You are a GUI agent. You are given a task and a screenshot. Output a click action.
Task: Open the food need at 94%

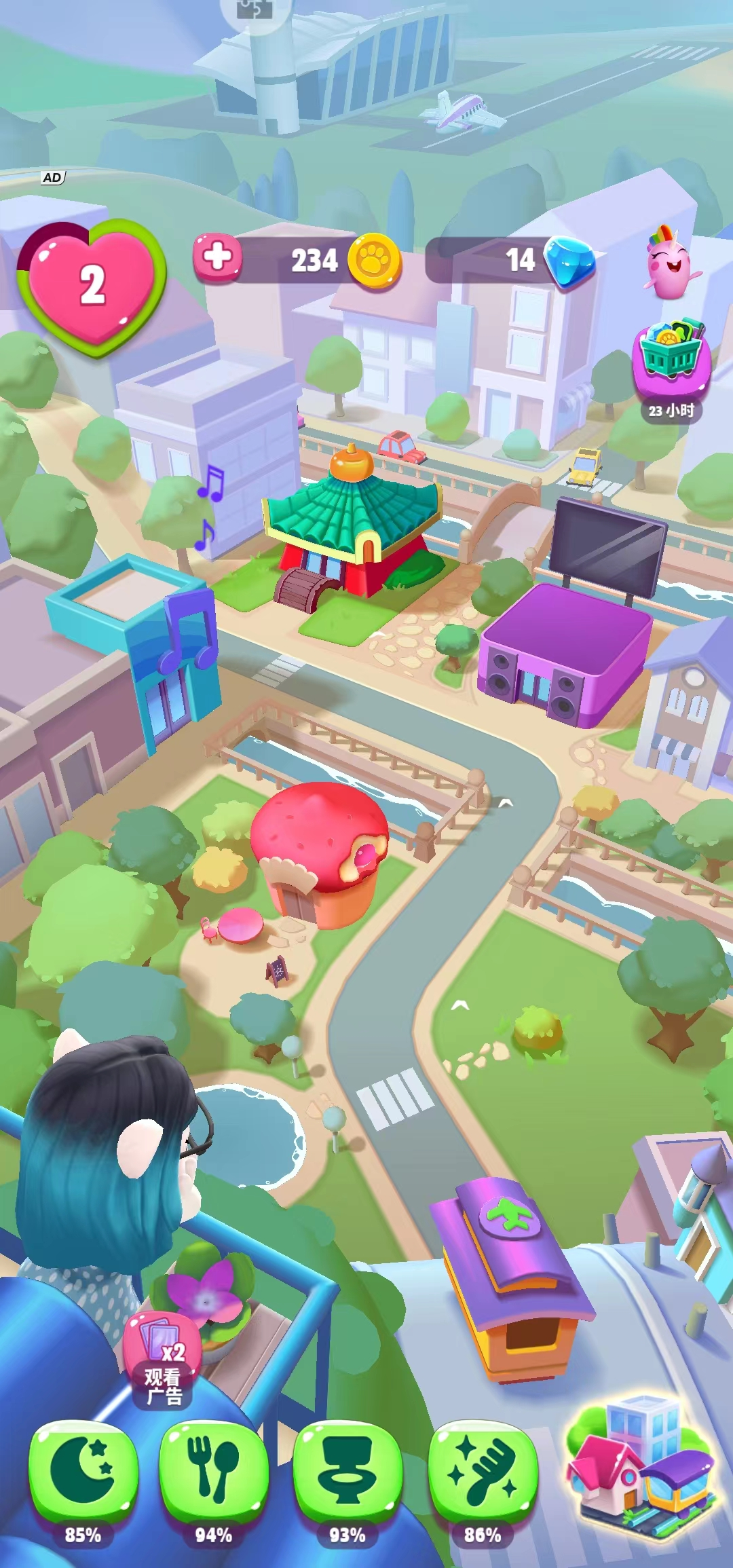tap(214, 1474)
